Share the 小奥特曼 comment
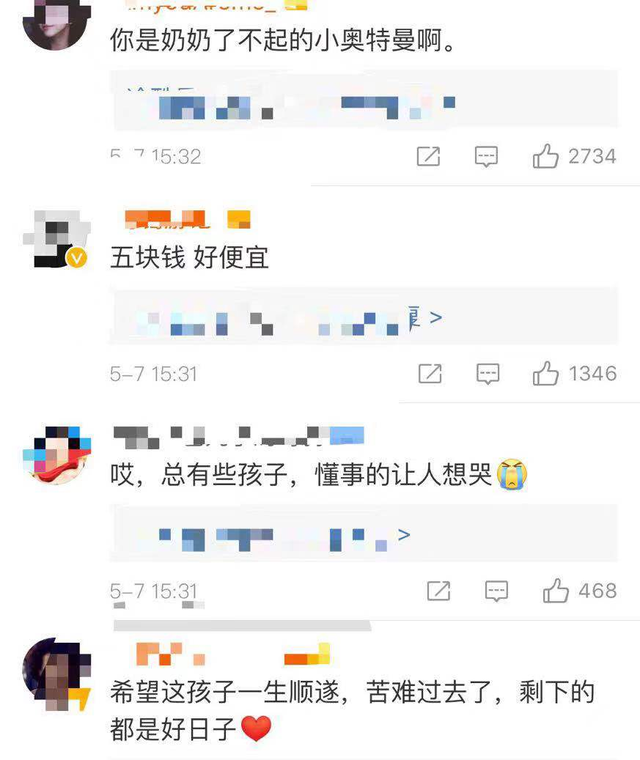 tap(428, 157)
